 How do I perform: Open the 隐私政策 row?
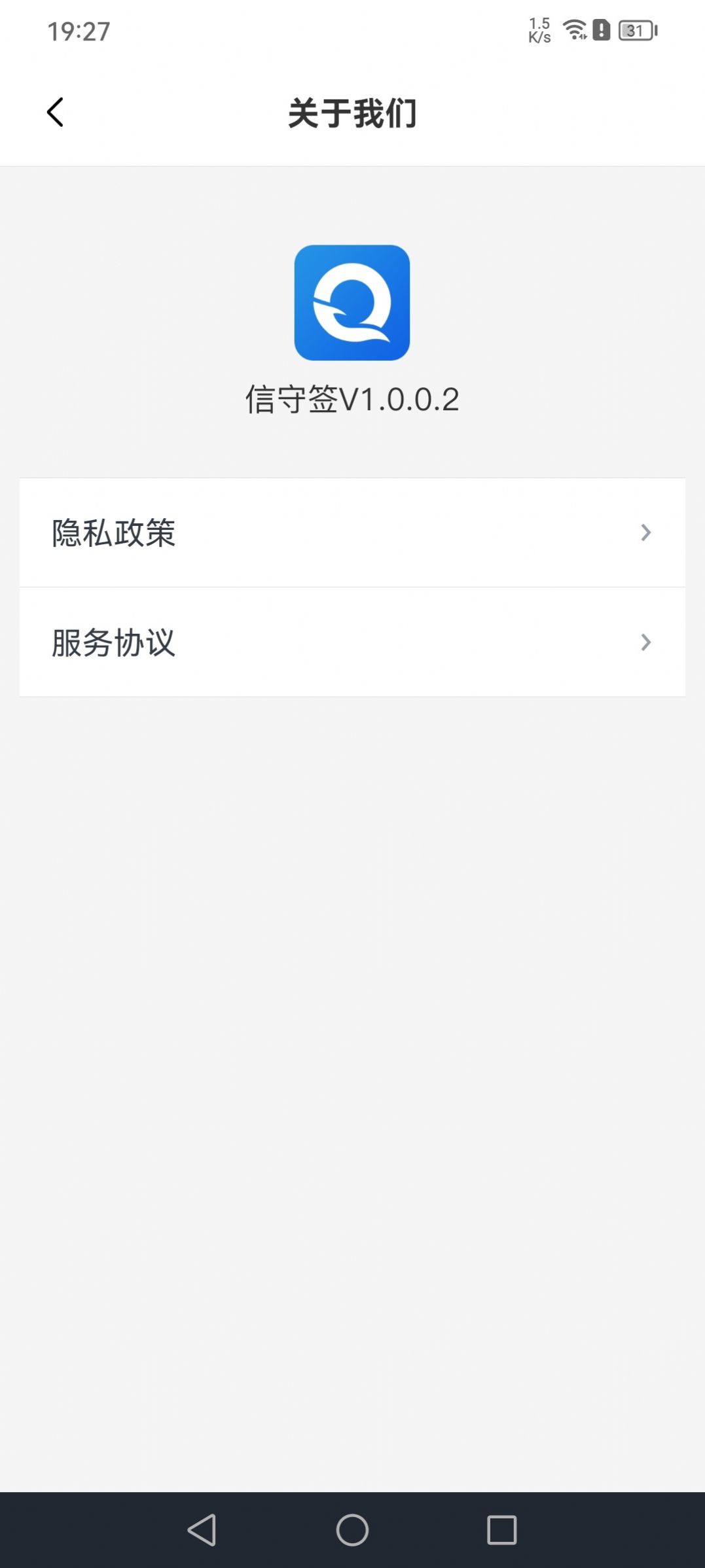tap(352, 532)
